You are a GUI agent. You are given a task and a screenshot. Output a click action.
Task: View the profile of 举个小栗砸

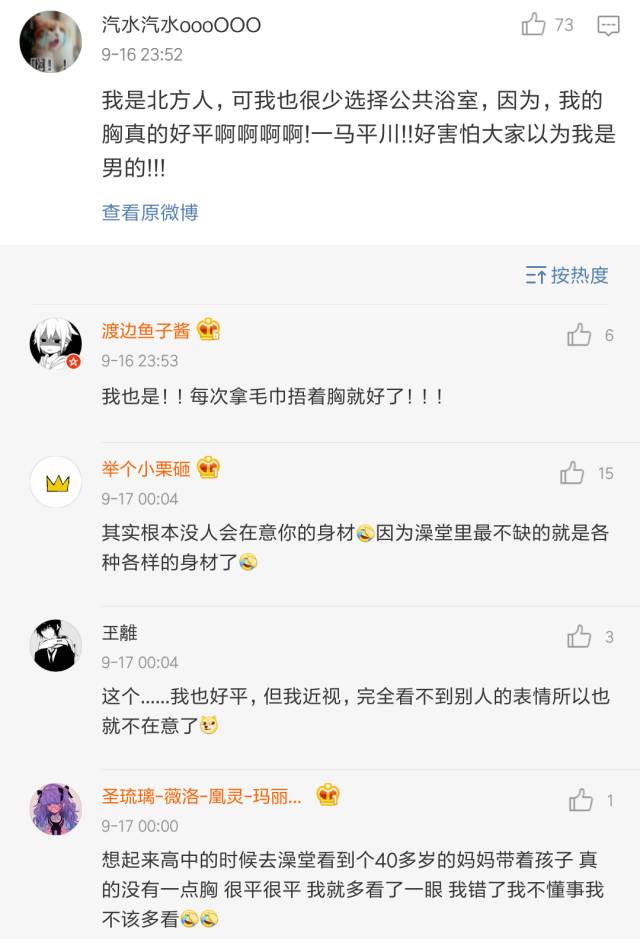tap(145, 468)
